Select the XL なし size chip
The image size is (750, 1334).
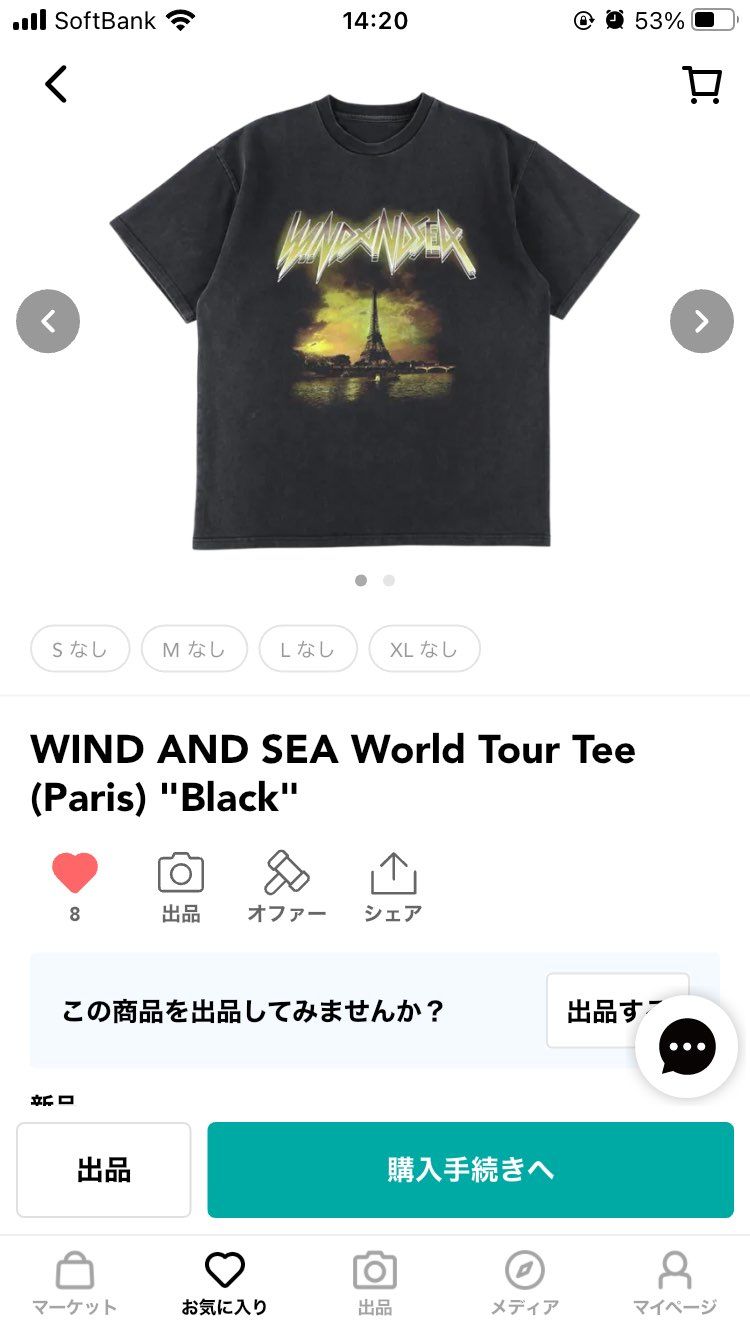tap(424, 648)
